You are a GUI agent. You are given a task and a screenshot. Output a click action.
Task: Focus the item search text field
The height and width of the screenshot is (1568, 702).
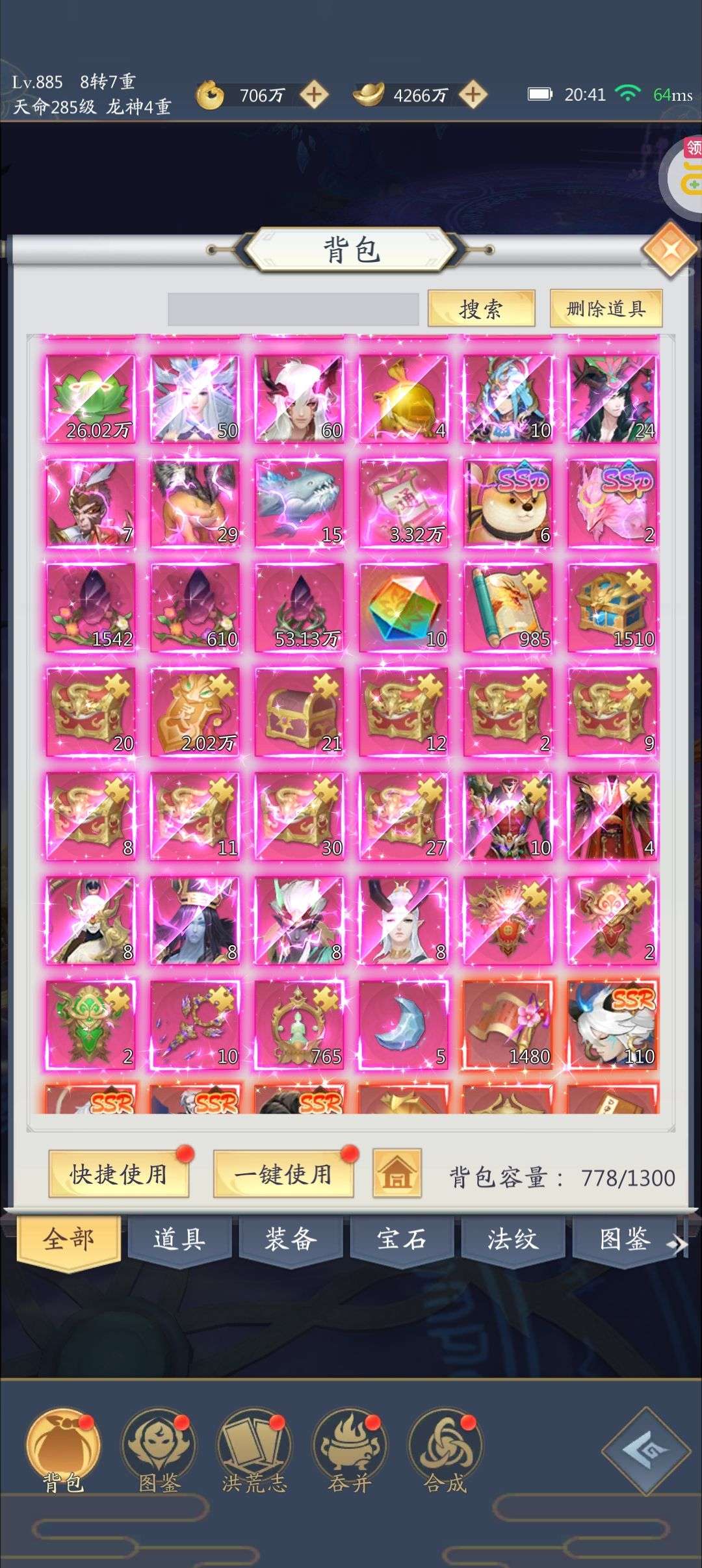tap(292, 309)
